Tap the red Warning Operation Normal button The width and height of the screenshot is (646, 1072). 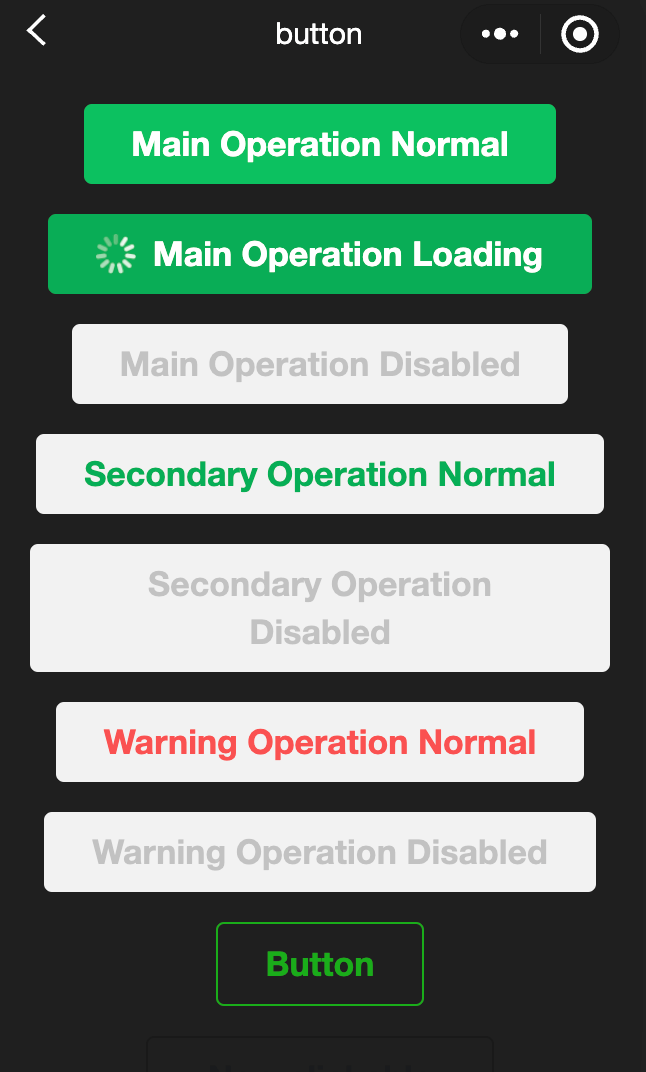(320, 742)
